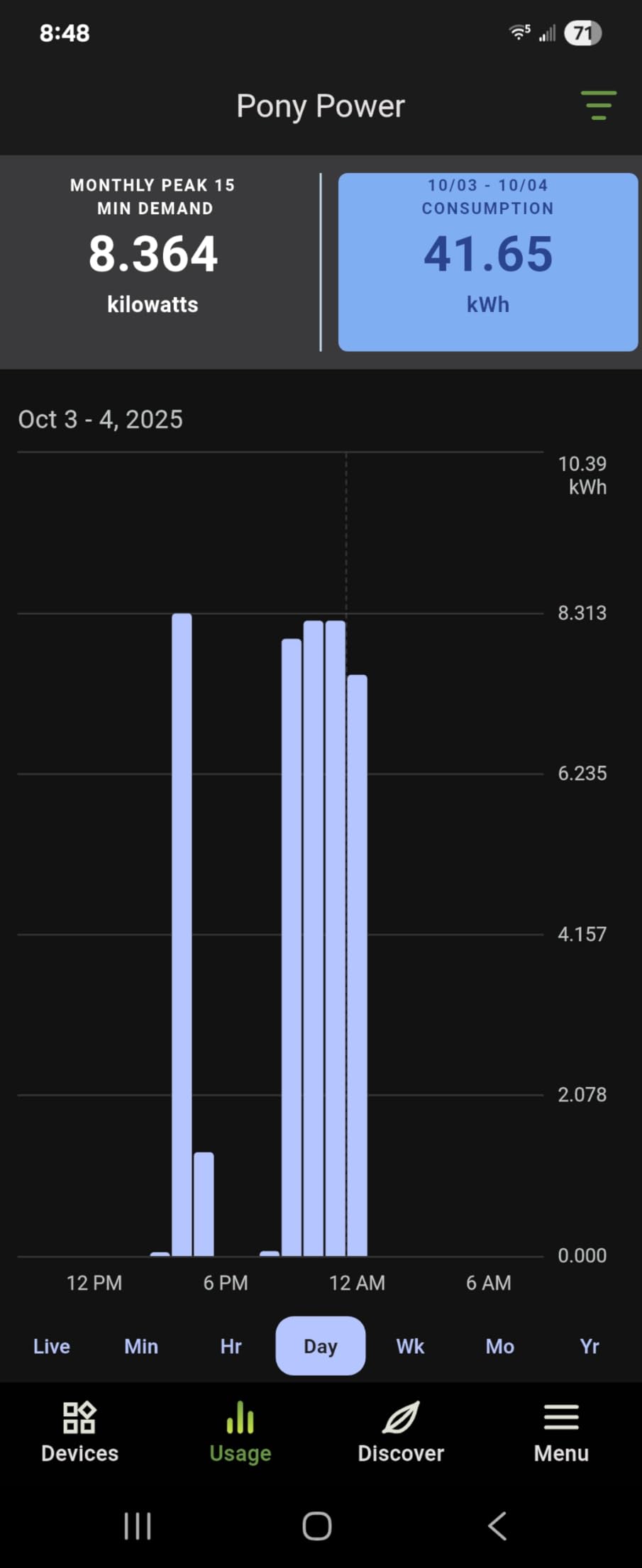Screen dimensions: 642x1568
Task: Open the green filter menu icon
Action: [598, 106]
